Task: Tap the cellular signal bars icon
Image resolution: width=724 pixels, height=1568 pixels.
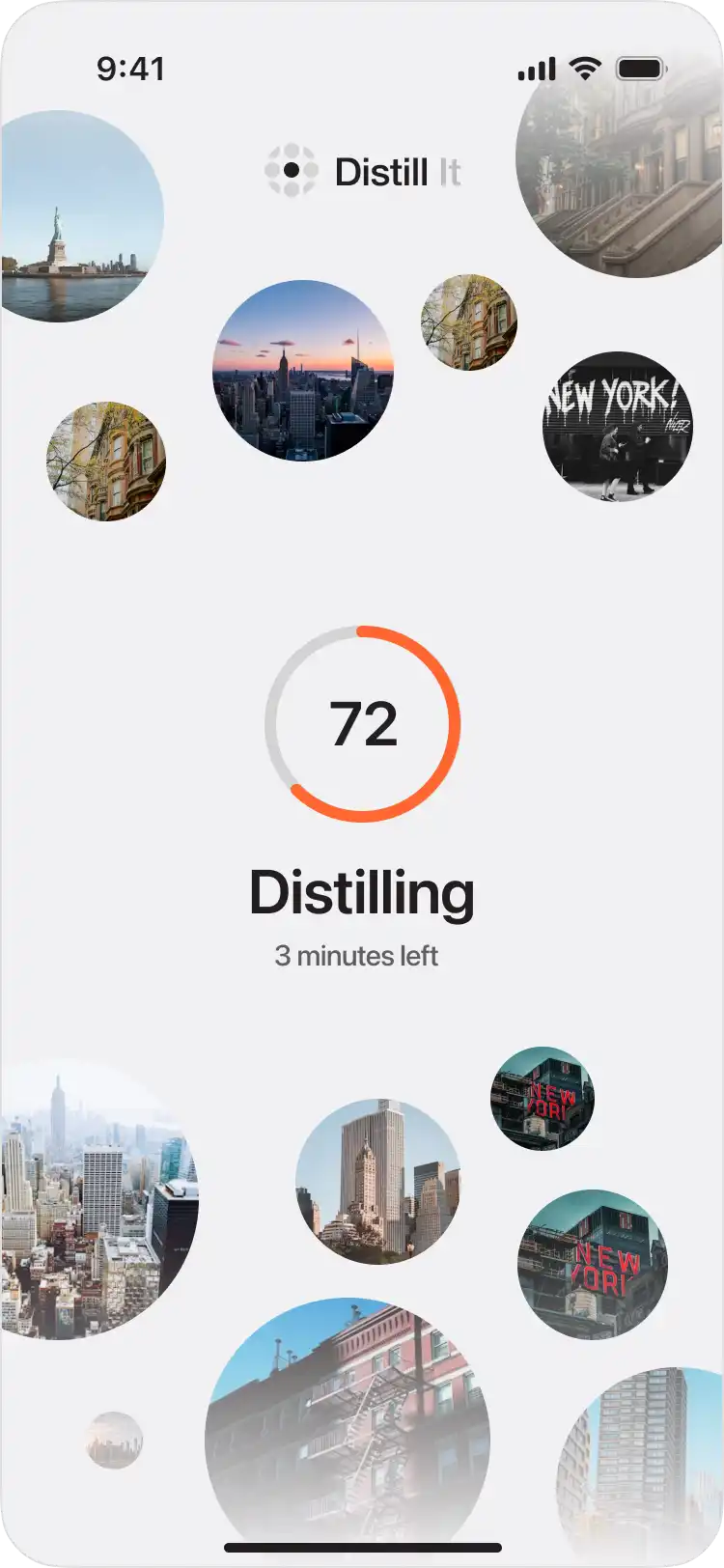Action: tap(536, 69)
